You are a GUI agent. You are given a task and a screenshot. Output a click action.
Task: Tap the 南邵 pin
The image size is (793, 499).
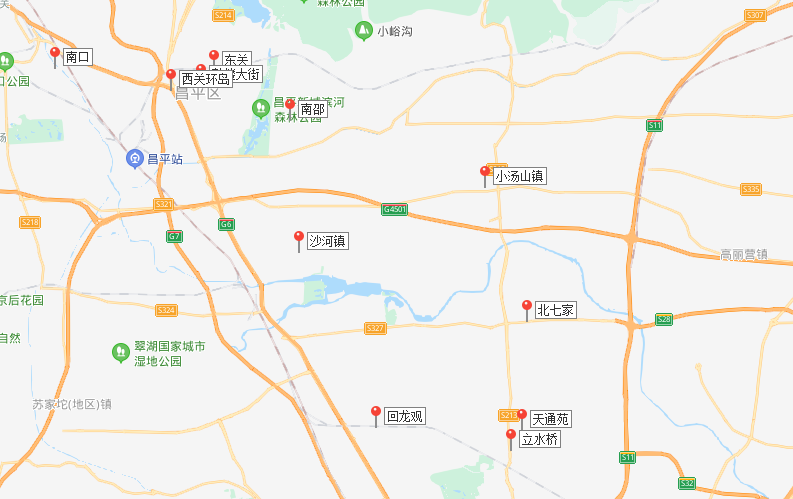(290, 106)
